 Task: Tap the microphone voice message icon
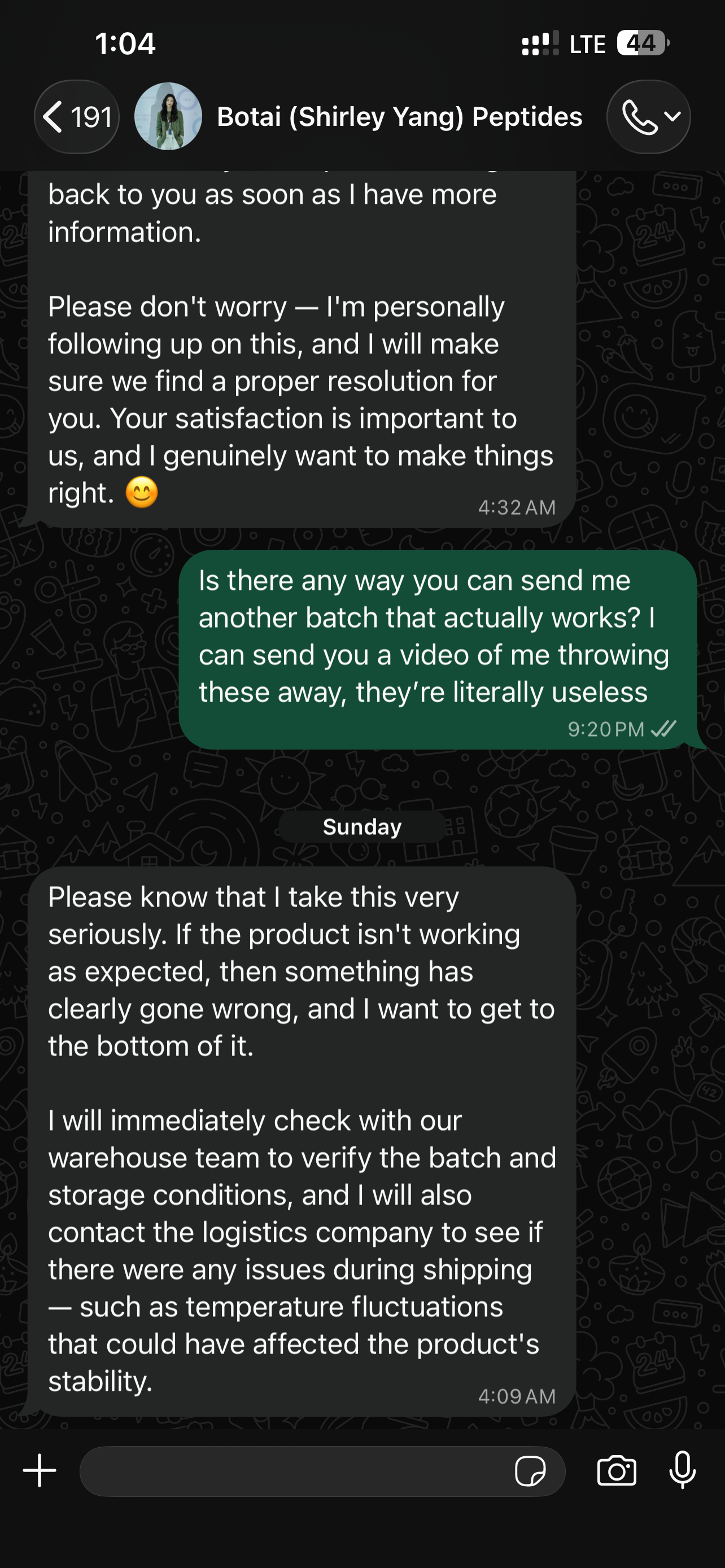pos(683,1470)
